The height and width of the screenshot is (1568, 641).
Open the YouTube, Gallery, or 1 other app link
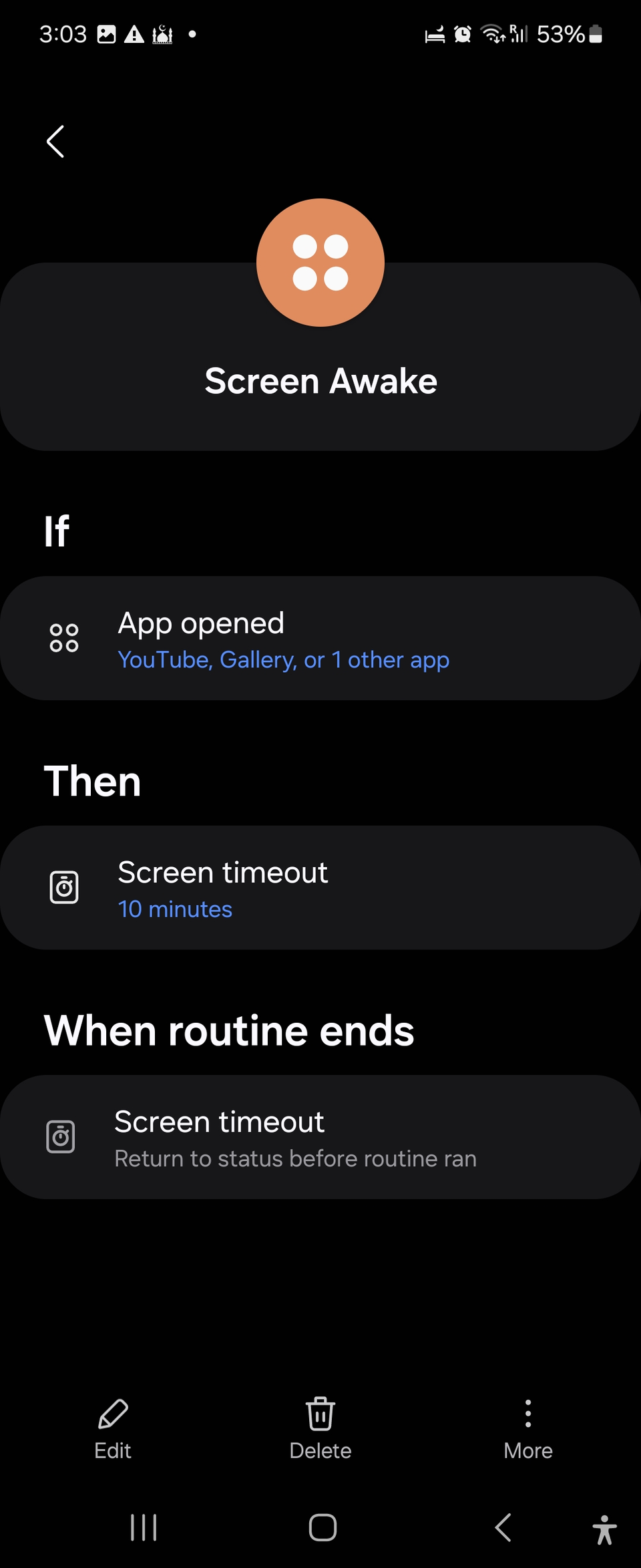tap(282, 659)
